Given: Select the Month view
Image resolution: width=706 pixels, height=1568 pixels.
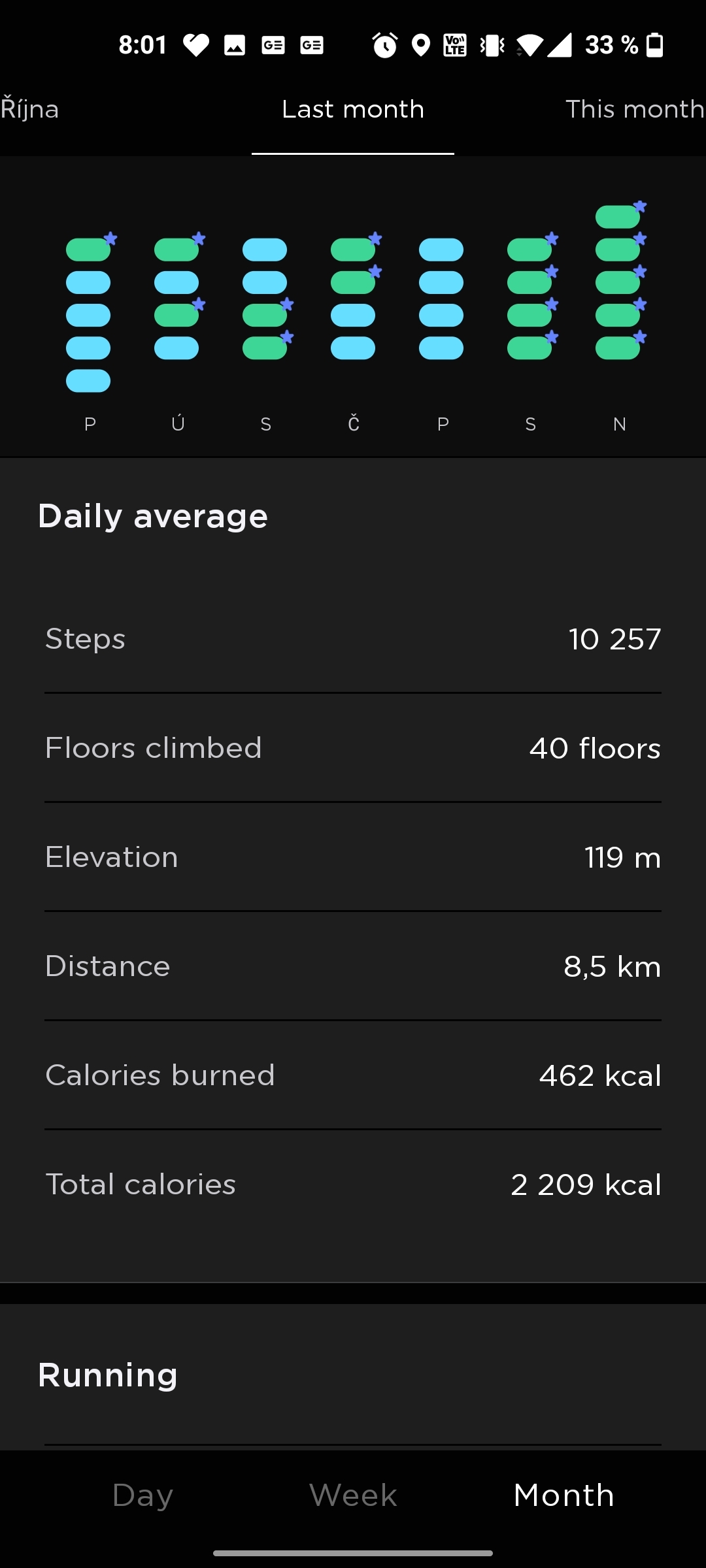Looking at the screenshot, I should [x=563, y=1495].
